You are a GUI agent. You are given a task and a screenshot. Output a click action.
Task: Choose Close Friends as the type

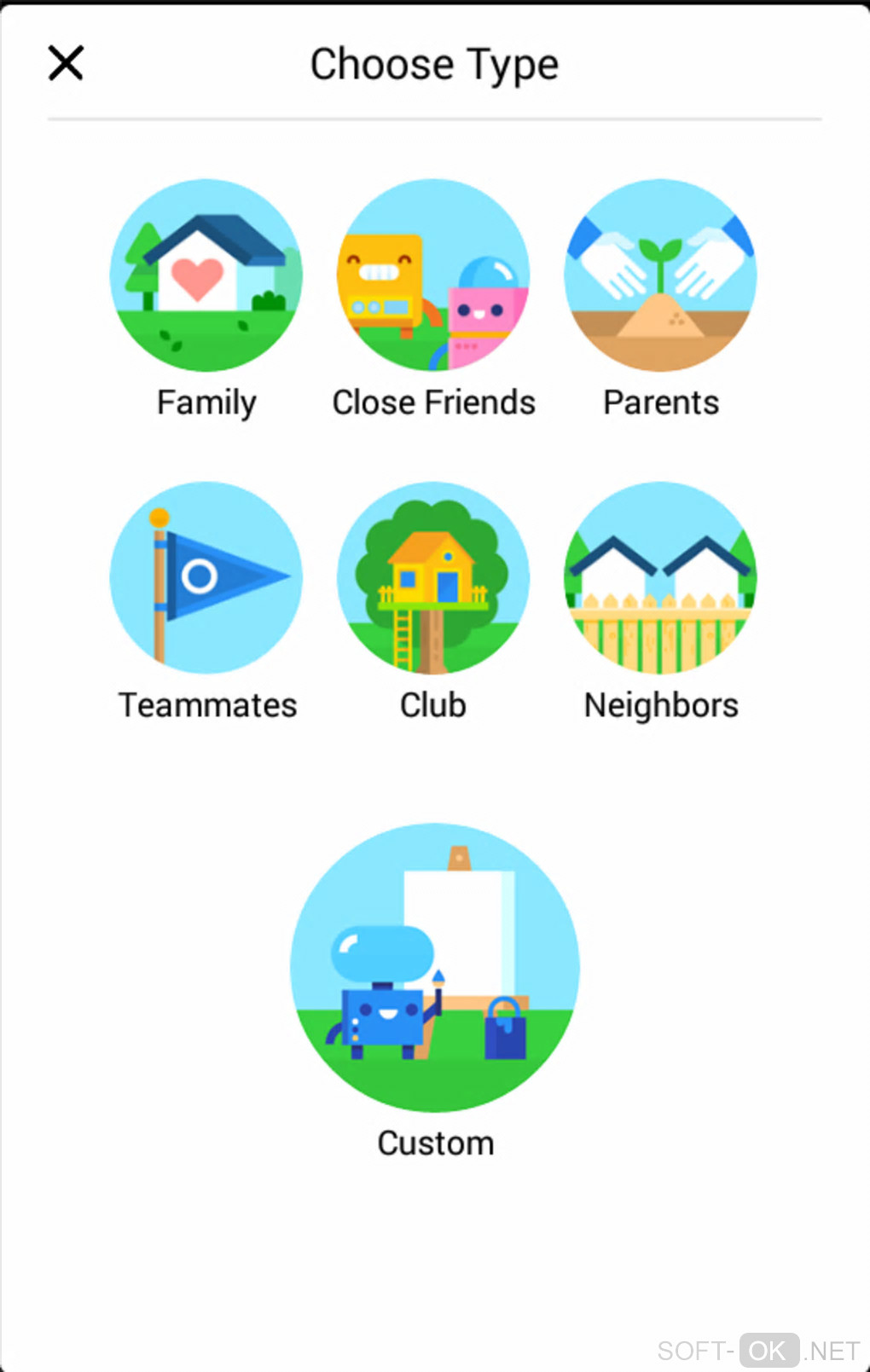(x=433, y=275)
